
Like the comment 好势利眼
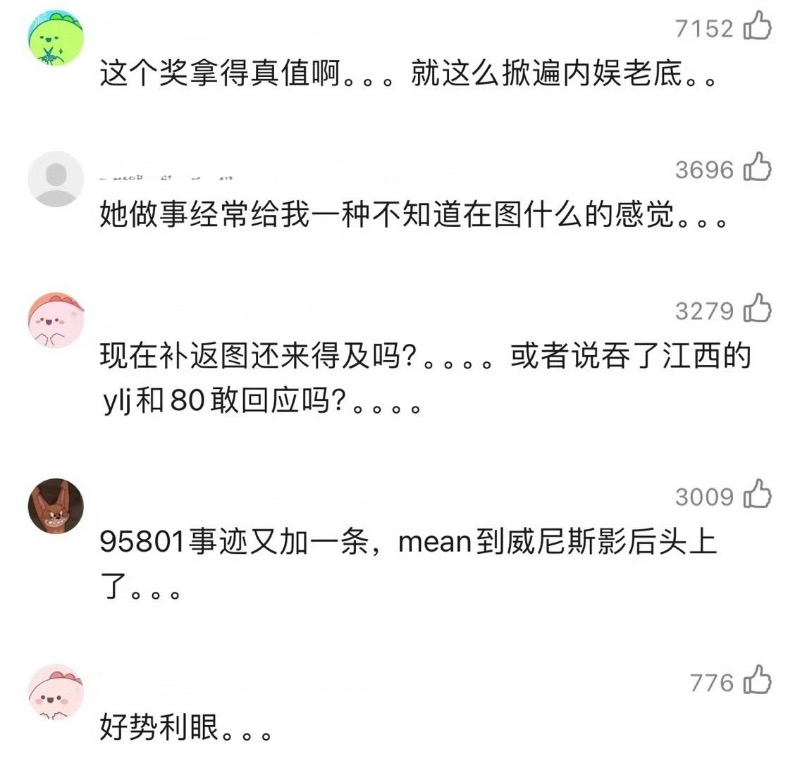pyautogui.click(x=757, y=681)
